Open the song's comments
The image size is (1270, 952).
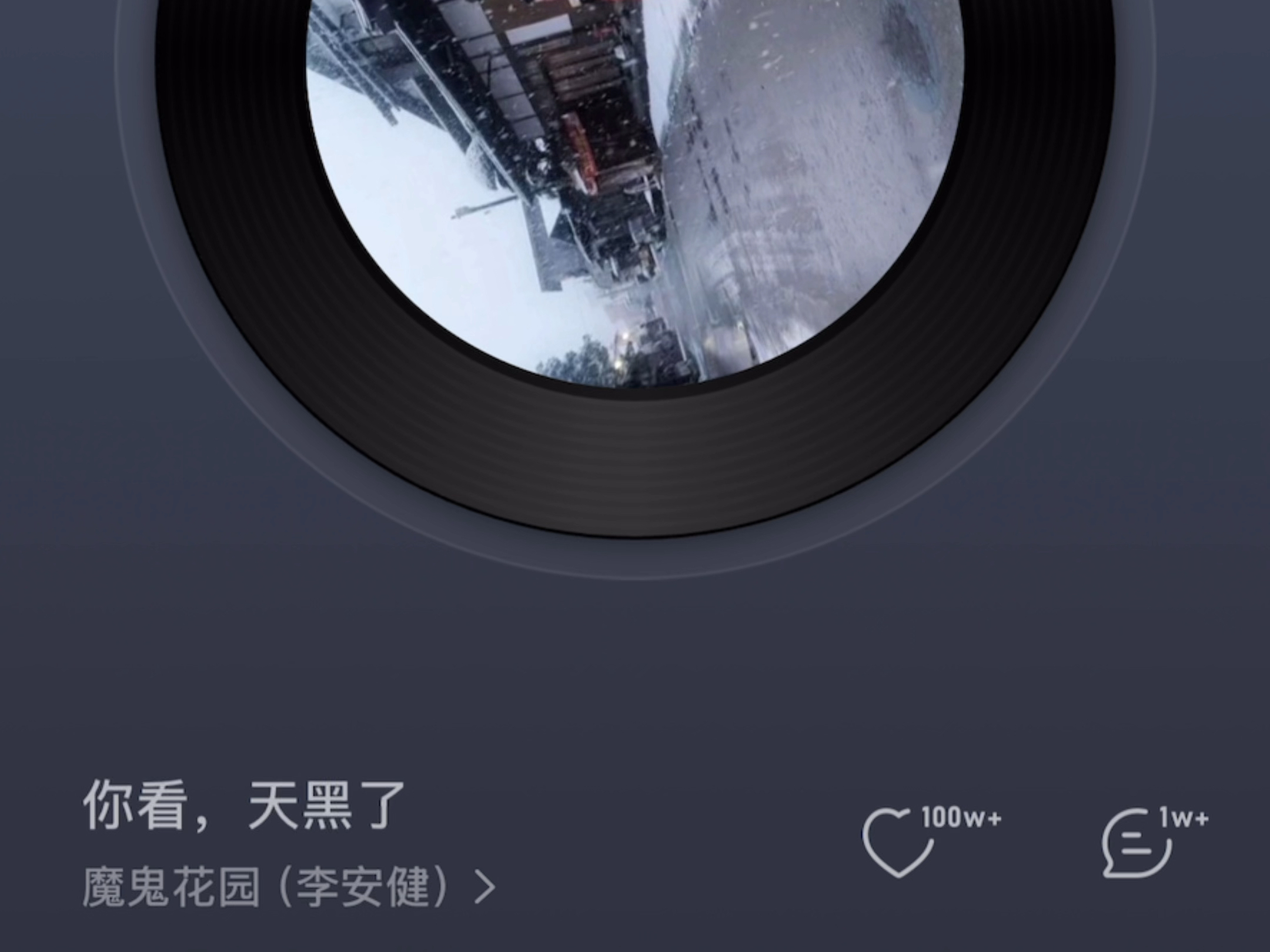[1136, 844]
